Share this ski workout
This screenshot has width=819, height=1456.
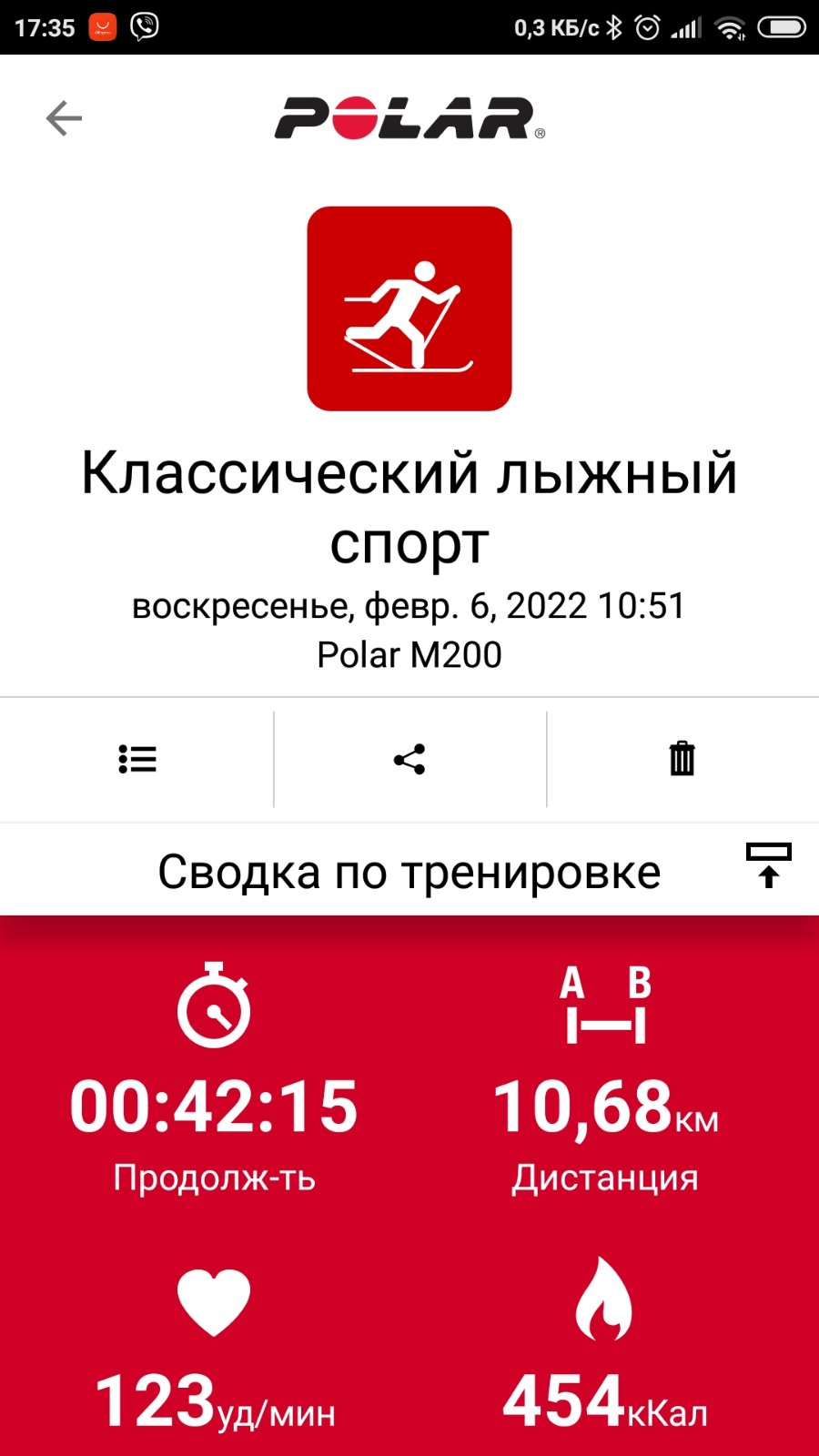tap(409, 758)
